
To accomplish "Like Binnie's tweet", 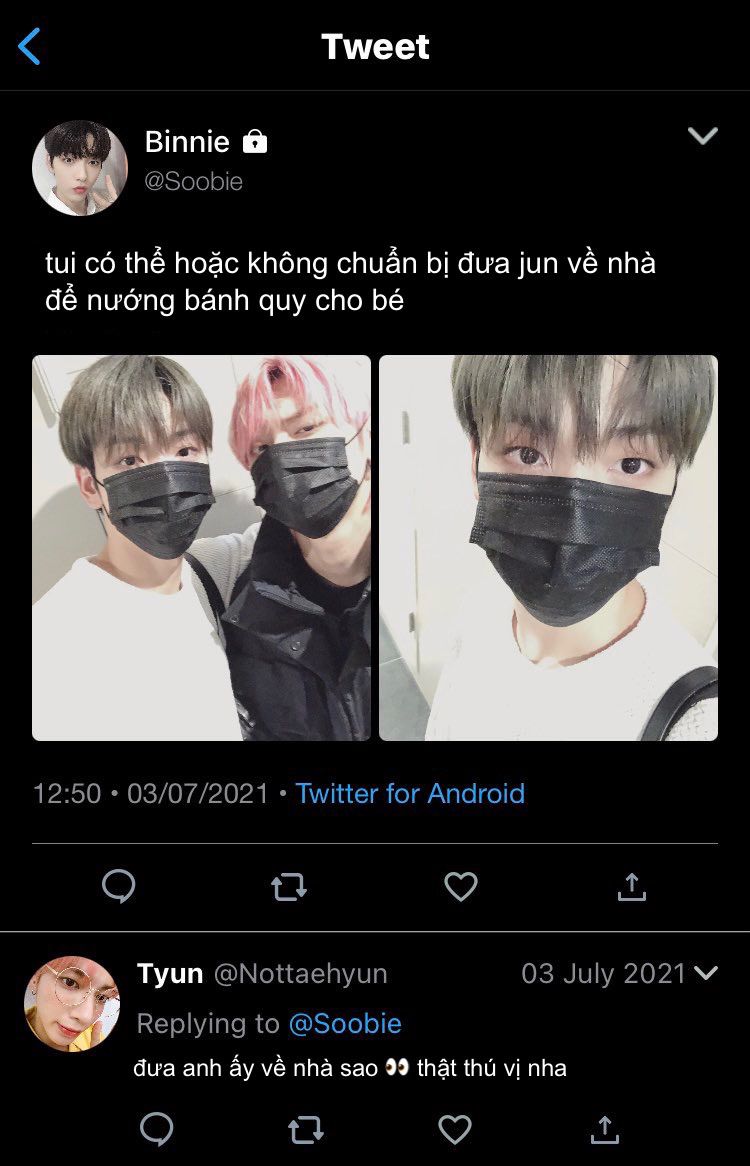I will coord(460,886).
